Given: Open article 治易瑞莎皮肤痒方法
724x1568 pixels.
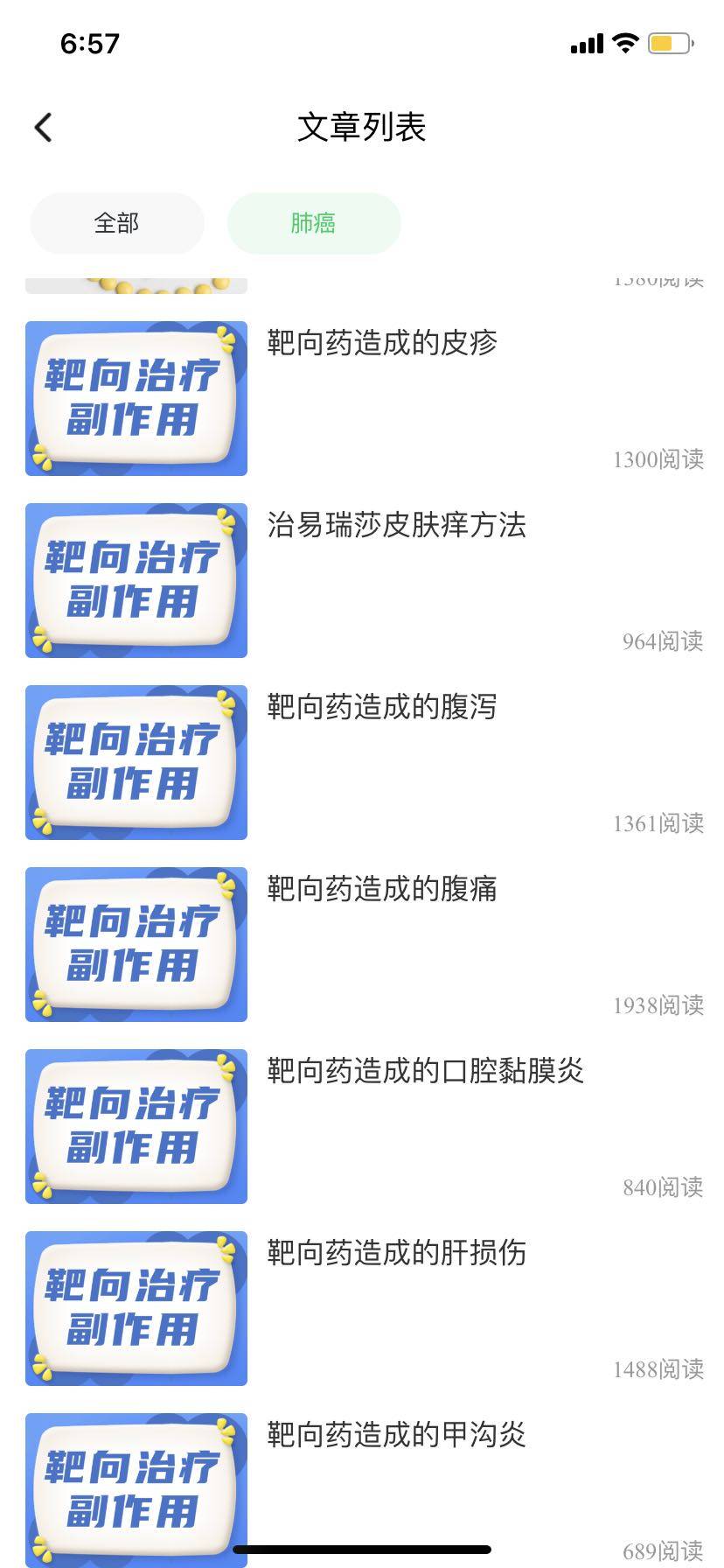Looking at the screenshot, I should click(396, 525).
